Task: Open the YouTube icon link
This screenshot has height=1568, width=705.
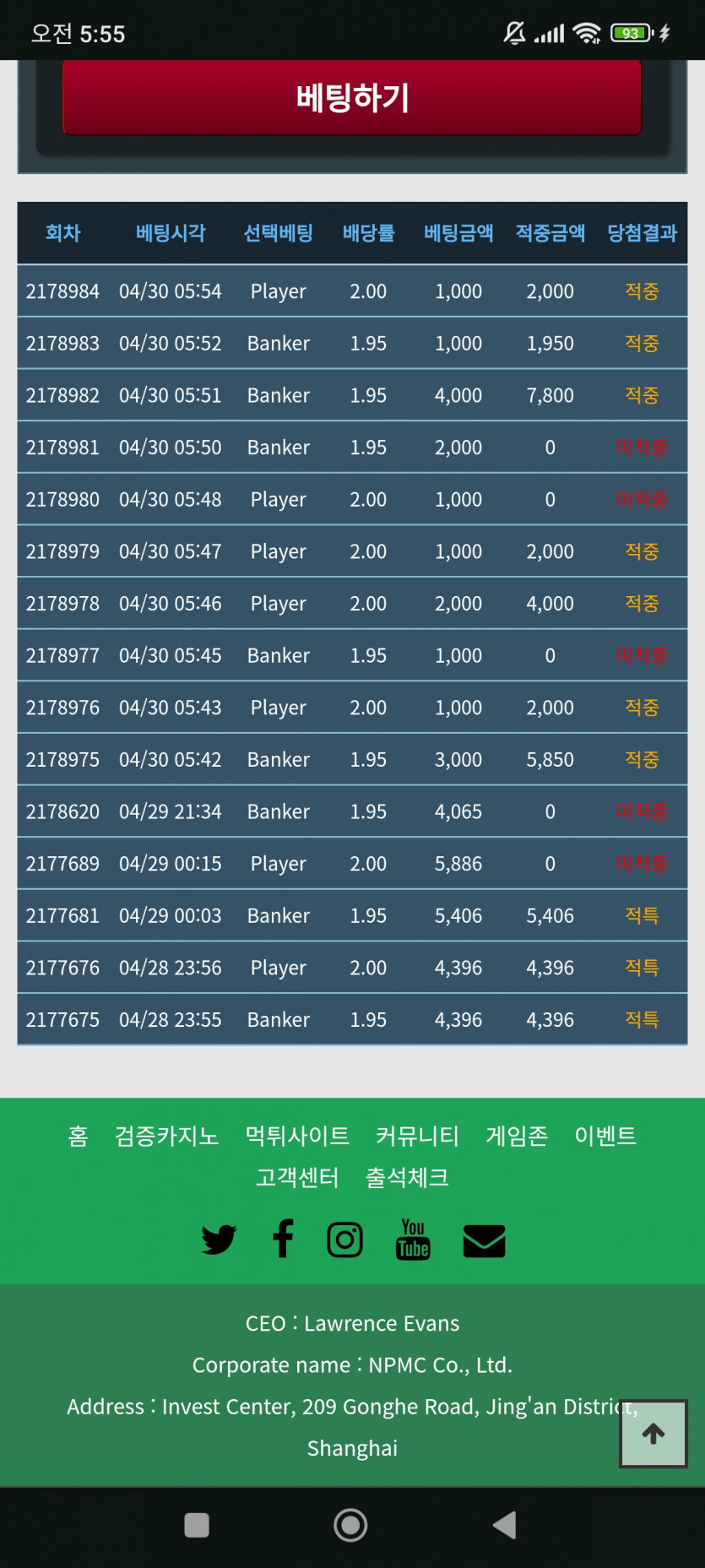Action: click(413, 1240)
